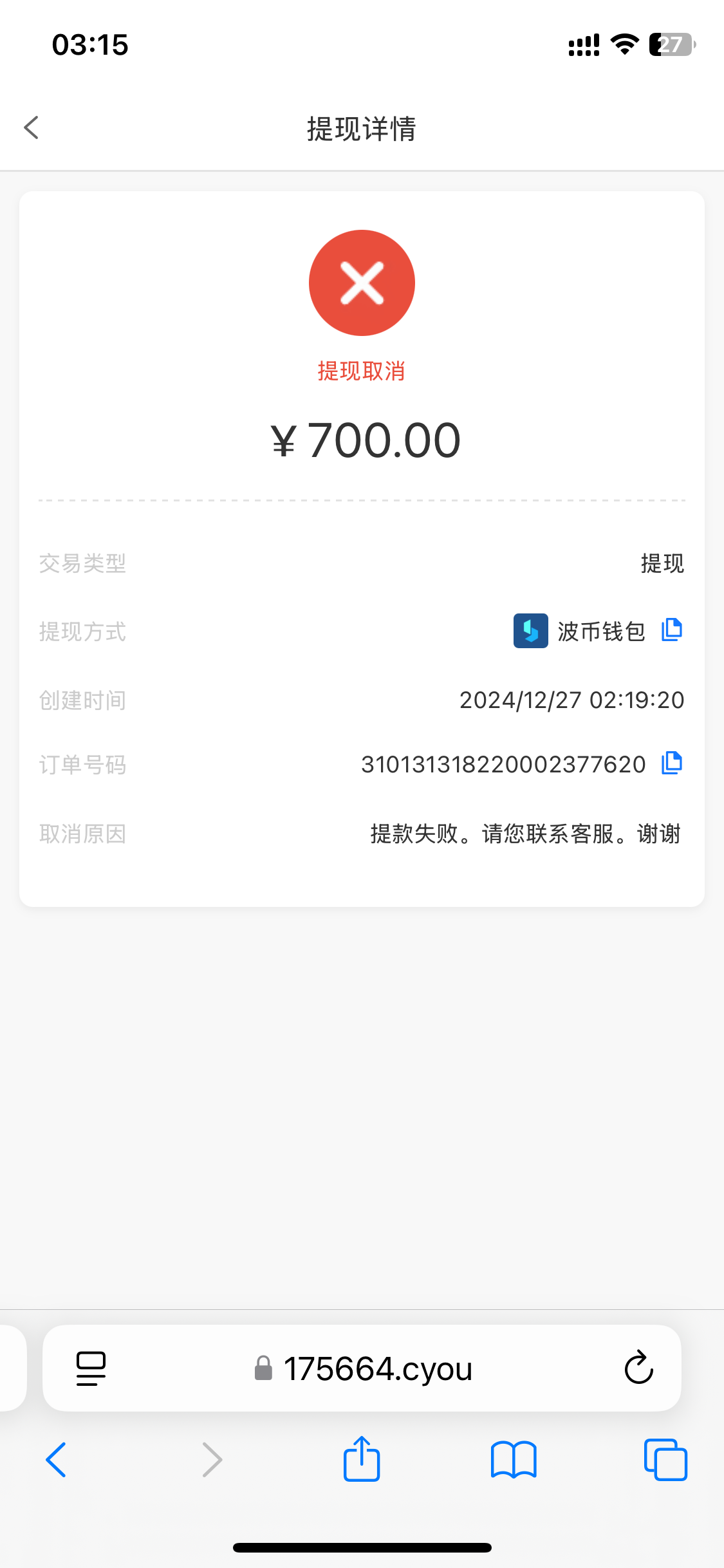Tap the 波币钱包 wallet logo
Image resolution: width=724 pixels, height=1568 pixels.
click(x=530, y=631)
